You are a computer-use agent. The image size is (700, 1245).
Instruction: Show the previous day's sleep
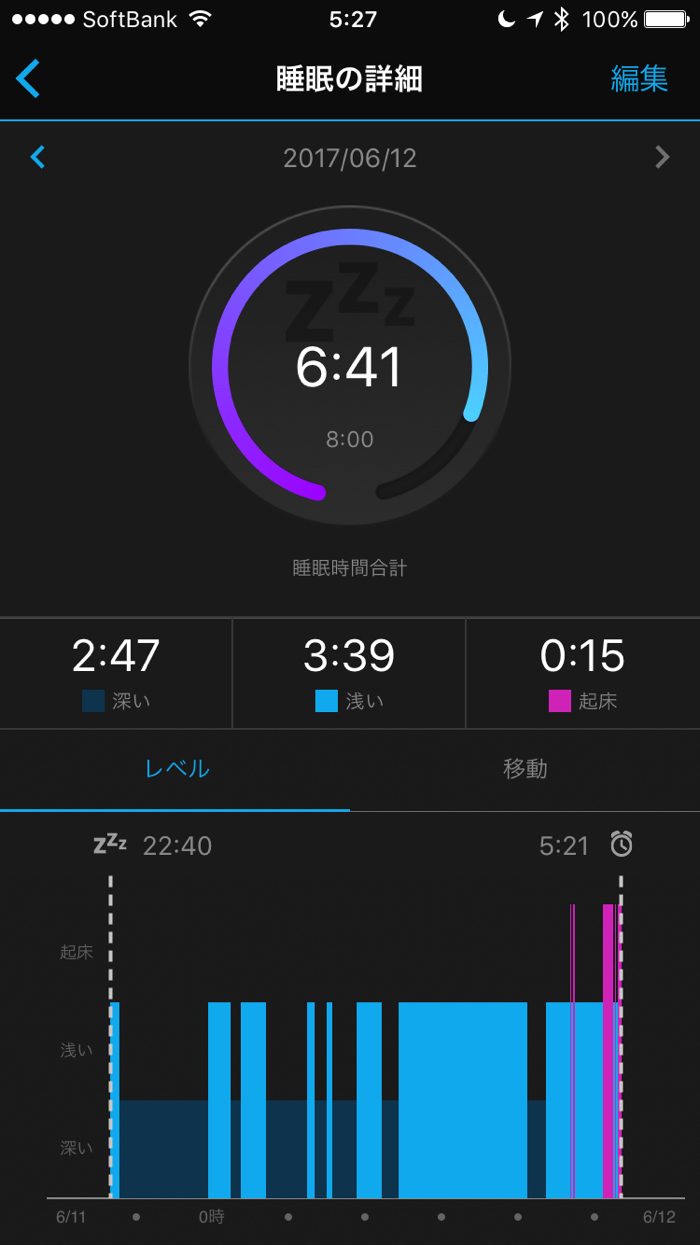click(x=38, y=157)
